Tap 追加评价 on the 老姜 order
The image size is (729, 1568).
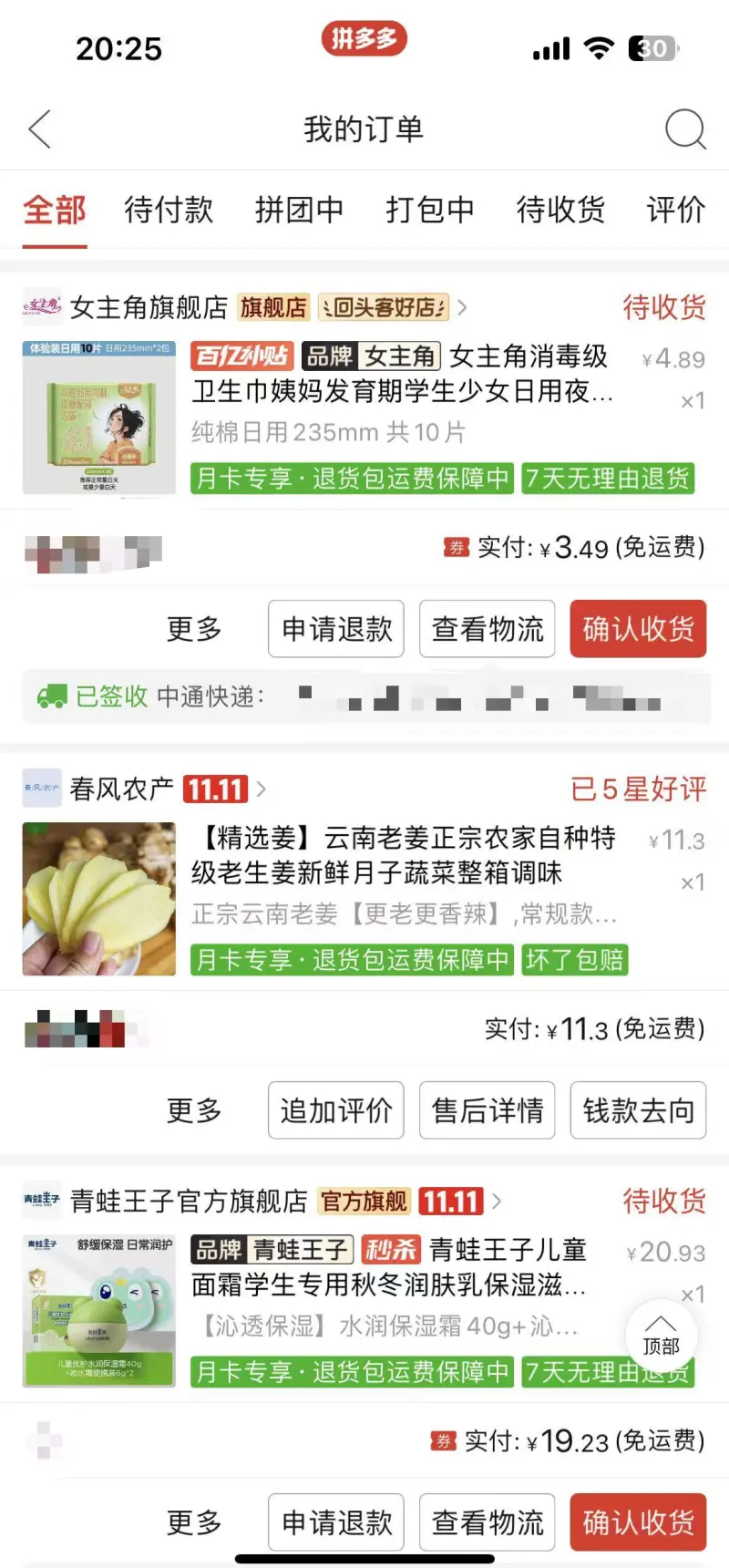click(x=336, y=1110)
